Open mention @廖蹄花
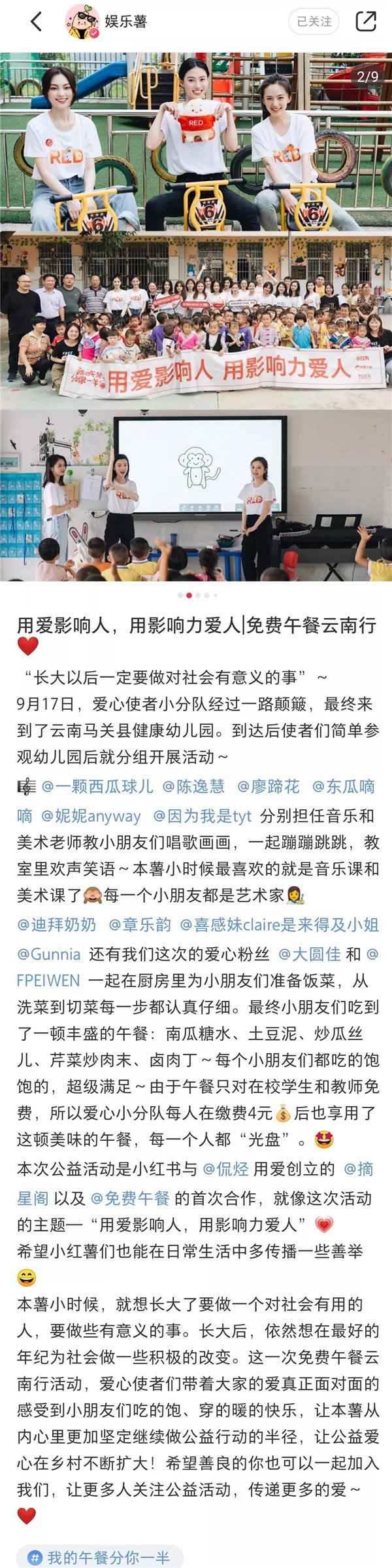Viewport: 392px width, 1568px height. coord(269,786)
